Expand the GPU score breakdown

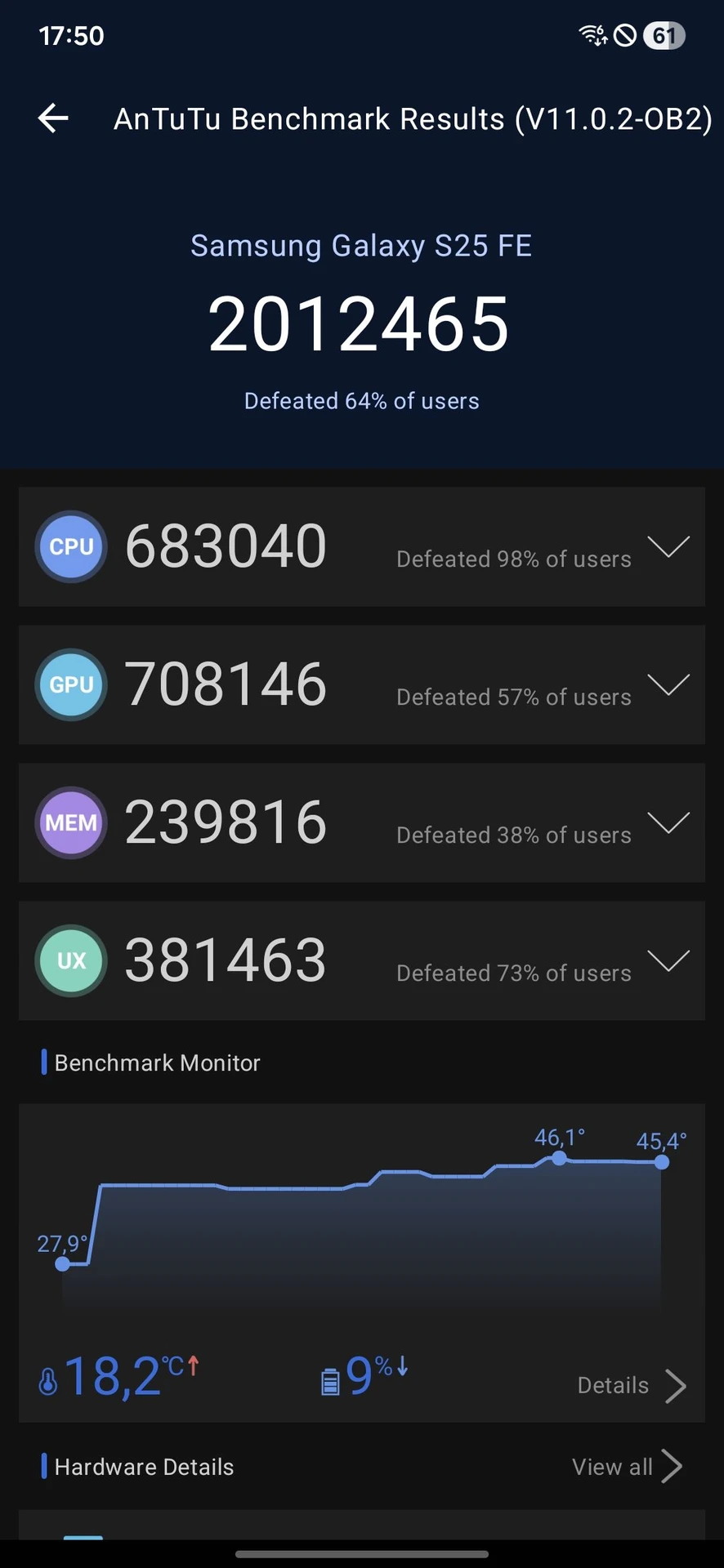tap(668, 684)
